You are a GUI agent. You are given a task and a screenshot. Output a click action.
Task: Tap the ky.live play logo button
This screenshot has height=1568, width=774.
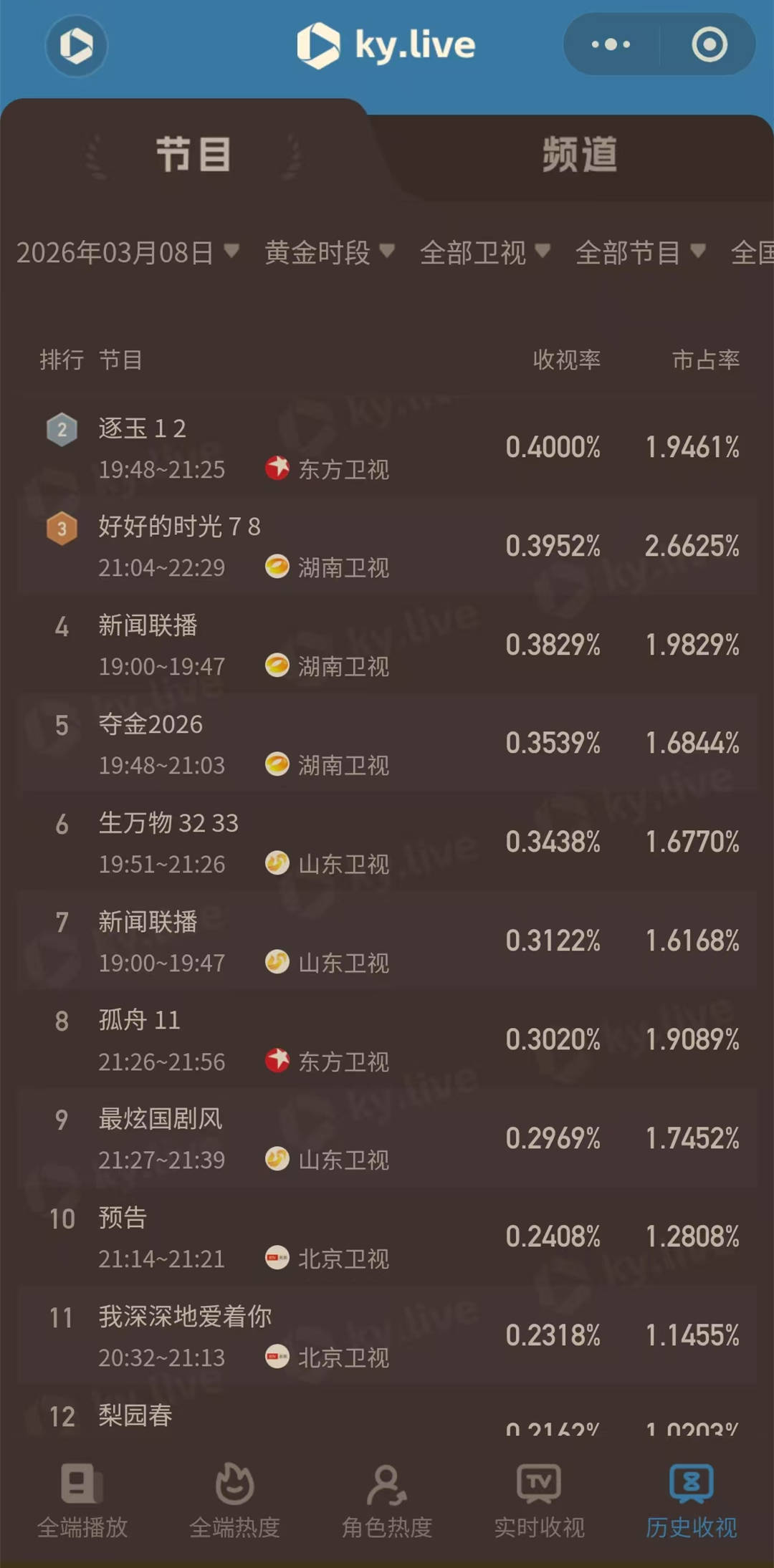pos(77,46)
